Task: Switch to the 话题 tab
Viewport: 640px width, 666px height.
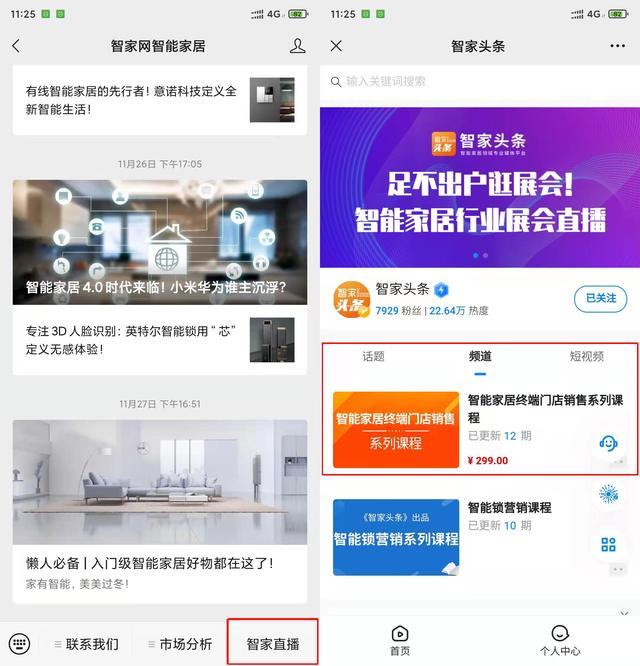Action: (373, 356)
